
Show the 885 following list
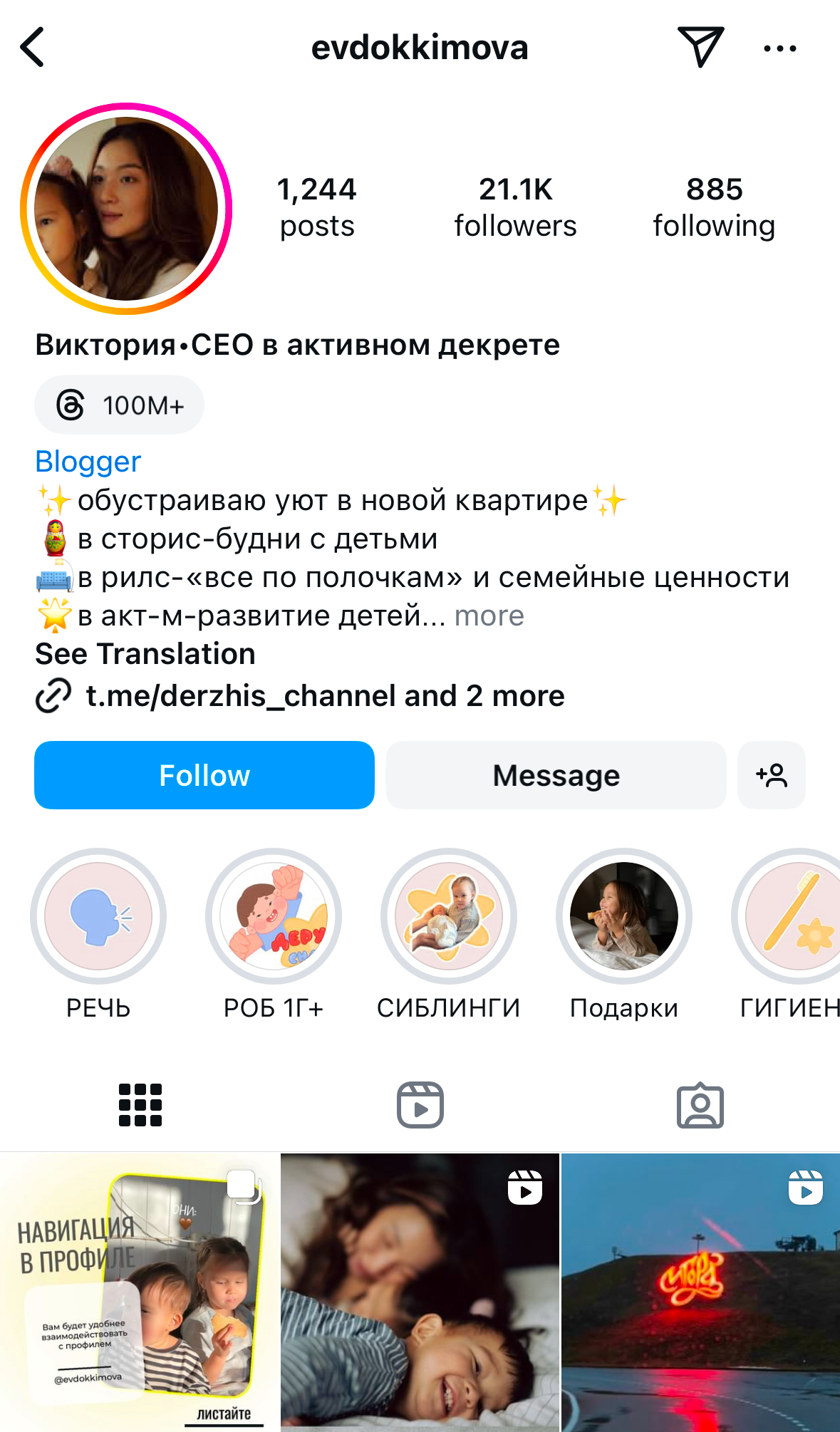pos(714,207)
